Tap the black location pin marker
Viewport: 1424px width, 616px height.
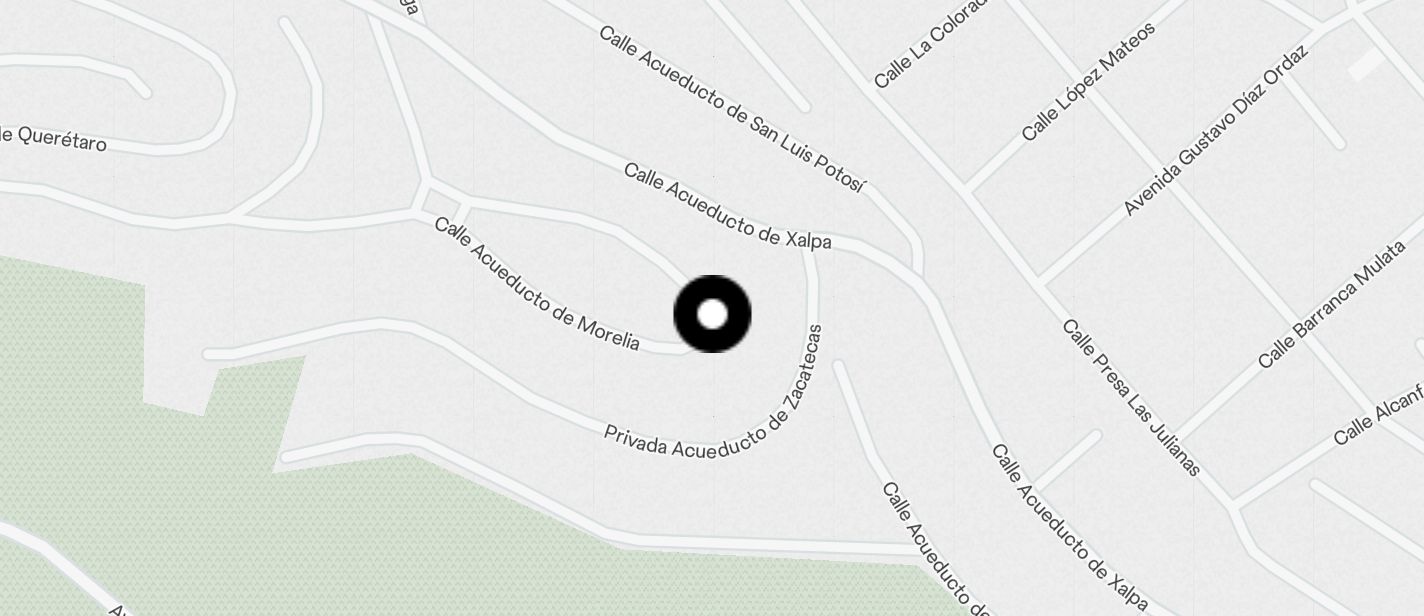(x=712, y=314)
